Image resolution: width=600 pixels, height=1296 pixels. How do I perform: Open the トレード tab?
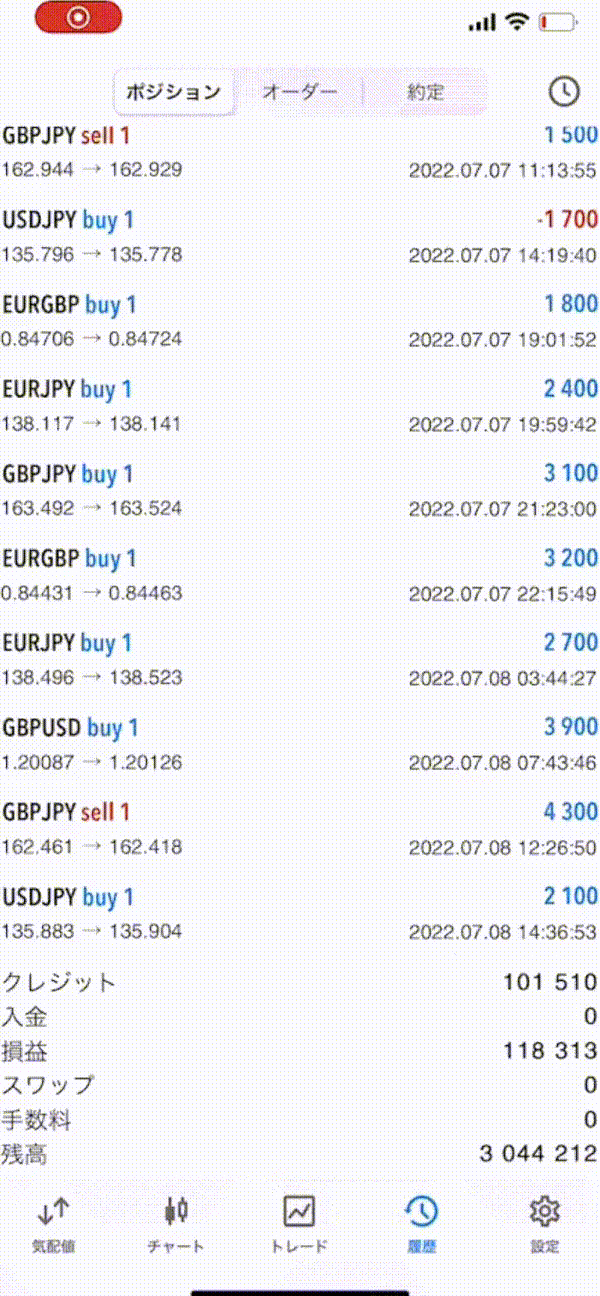click(x=299, y=1224)
